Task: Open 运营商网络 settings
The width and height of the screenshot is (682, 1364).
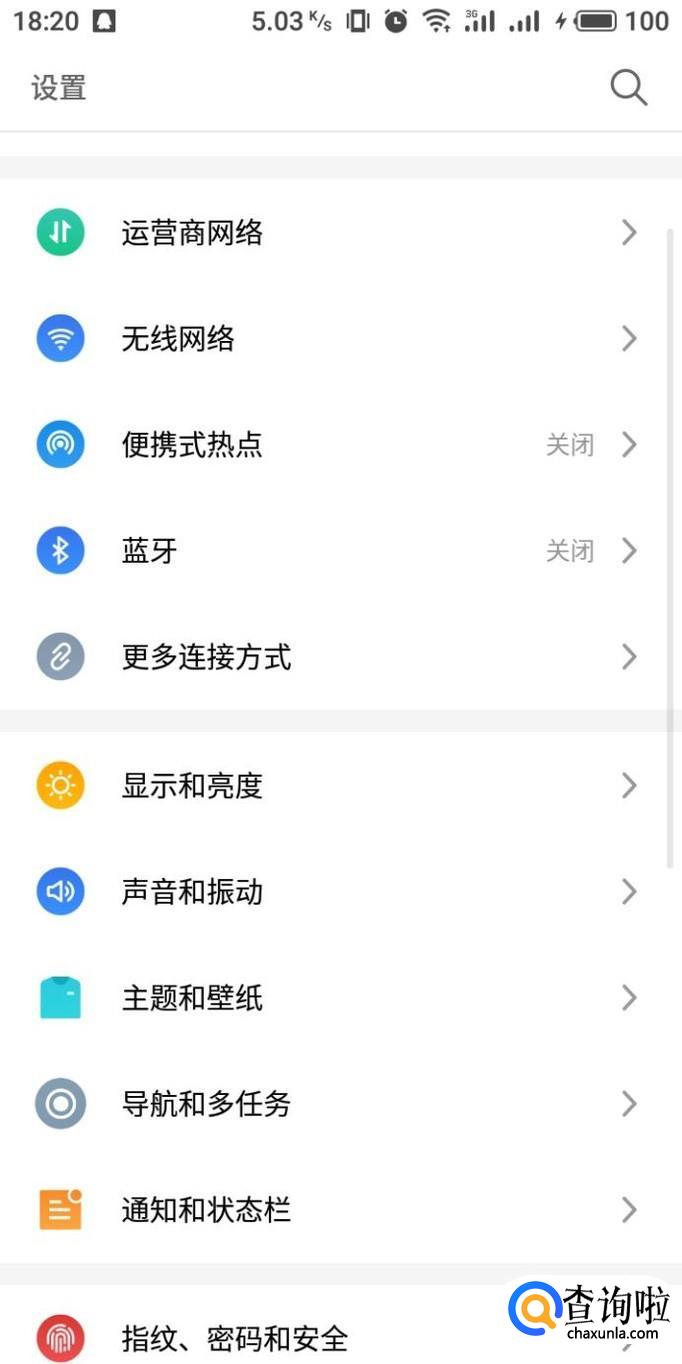Action: 192,233
